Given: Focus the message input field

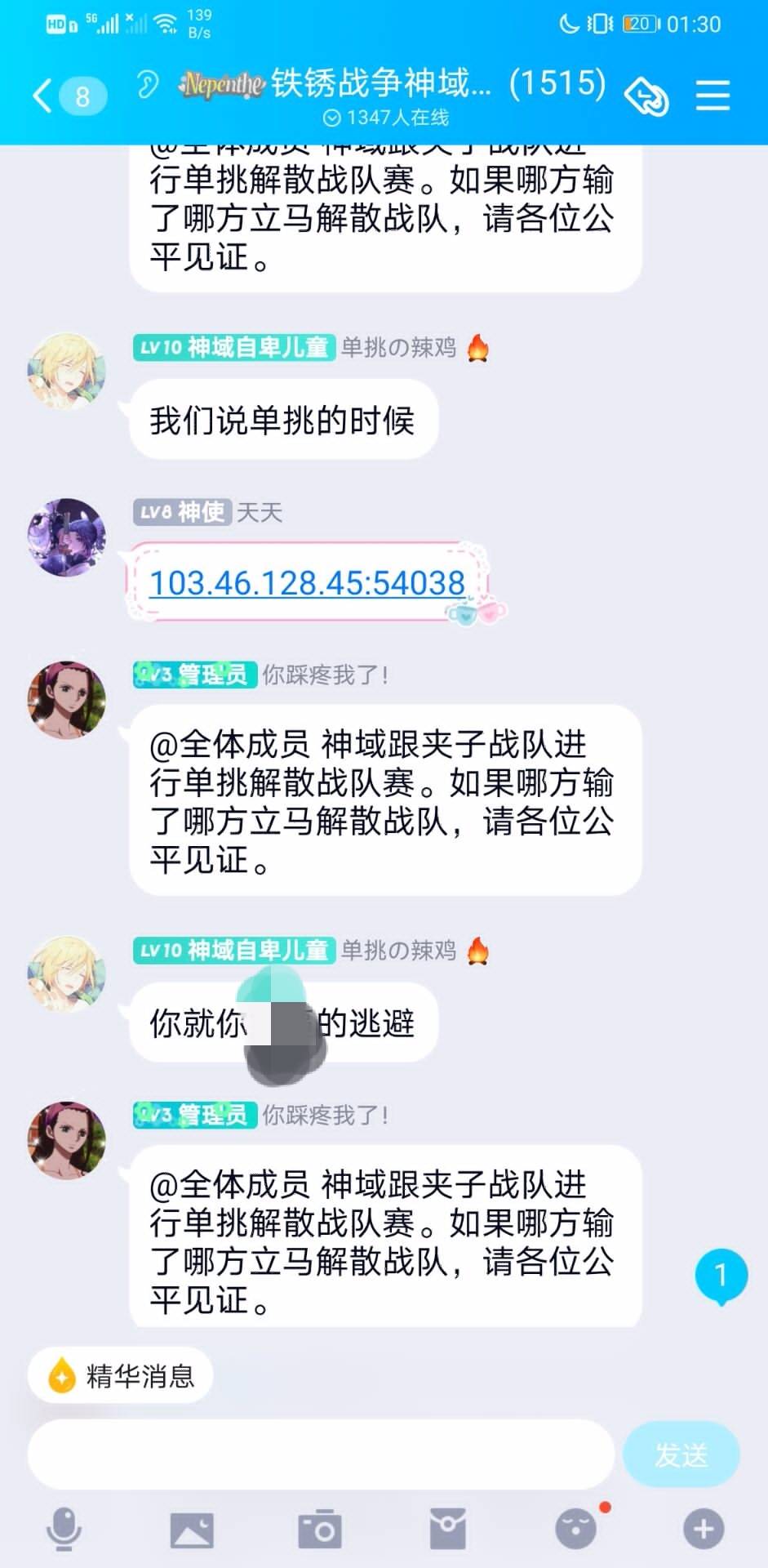Looking at the screenshot, I should [321, 1454].
